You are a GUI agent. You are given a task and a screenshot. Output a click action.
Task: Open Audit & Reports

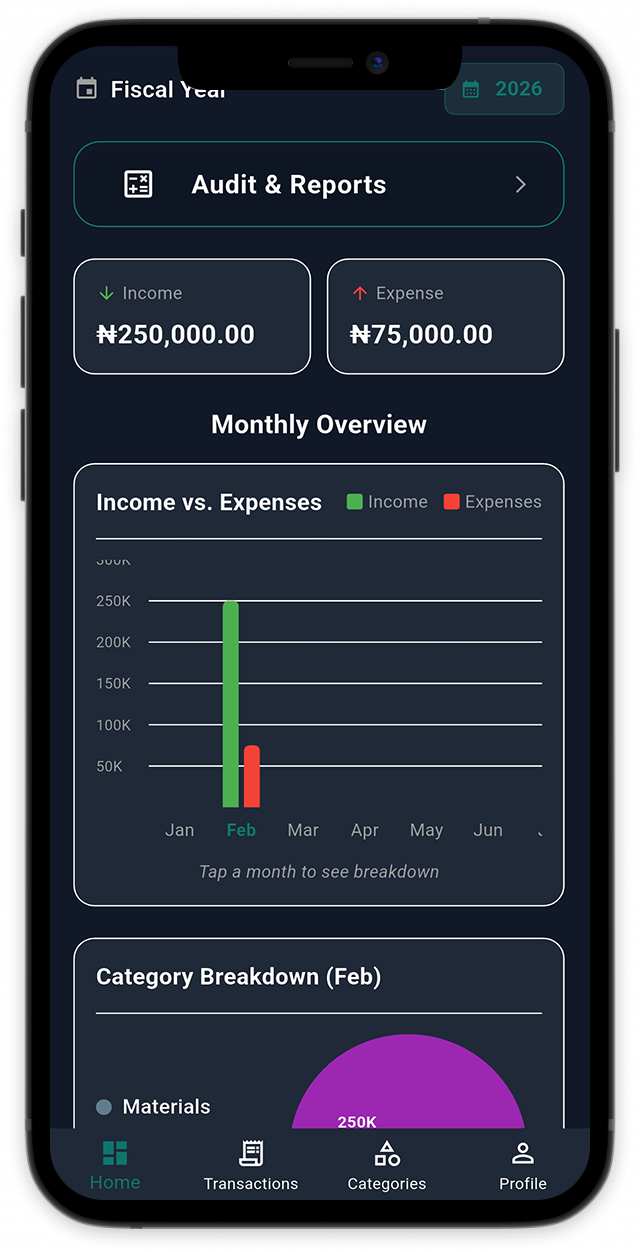click(x=318, y=185)
